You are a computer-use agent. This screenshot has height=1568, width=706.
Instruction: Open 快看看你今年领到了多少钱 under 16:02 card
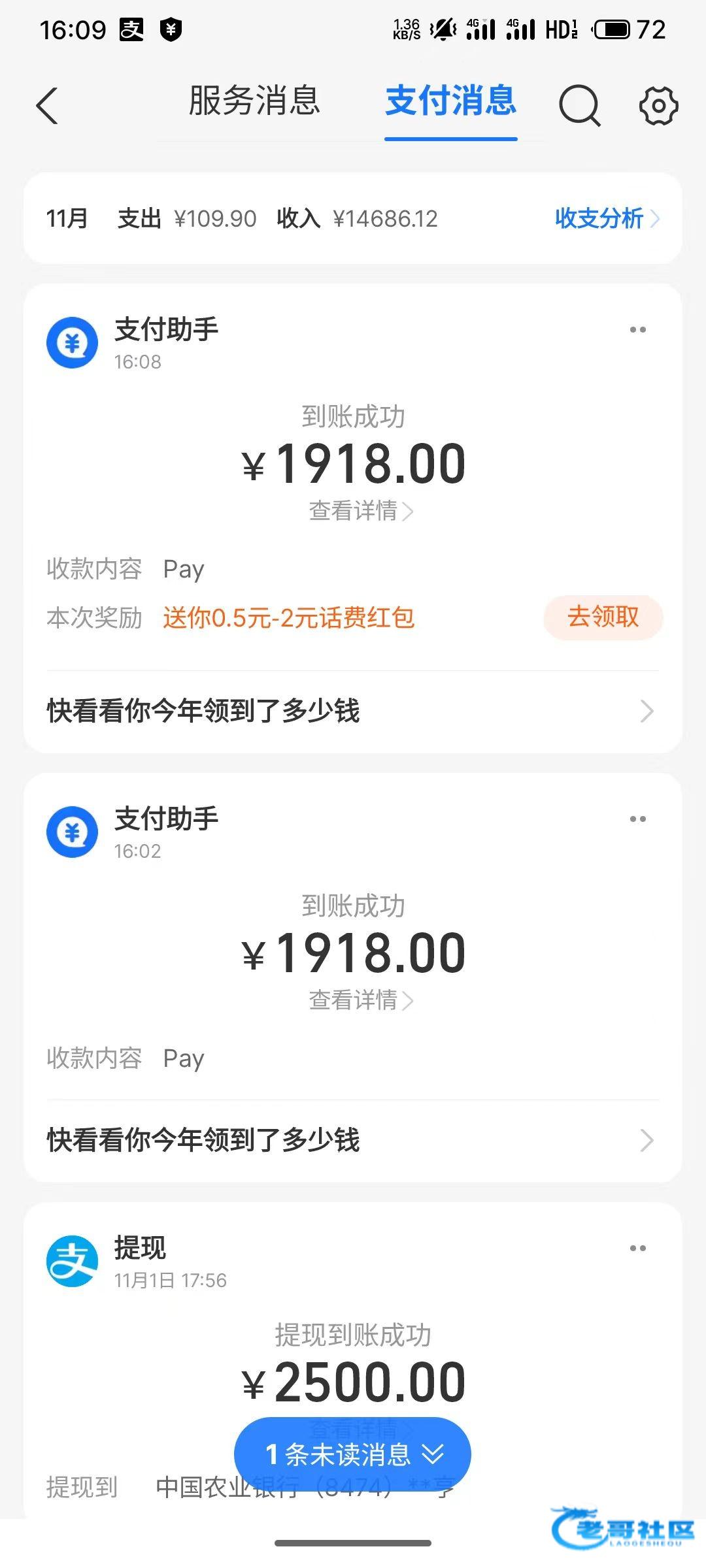tap(353, 1140)
